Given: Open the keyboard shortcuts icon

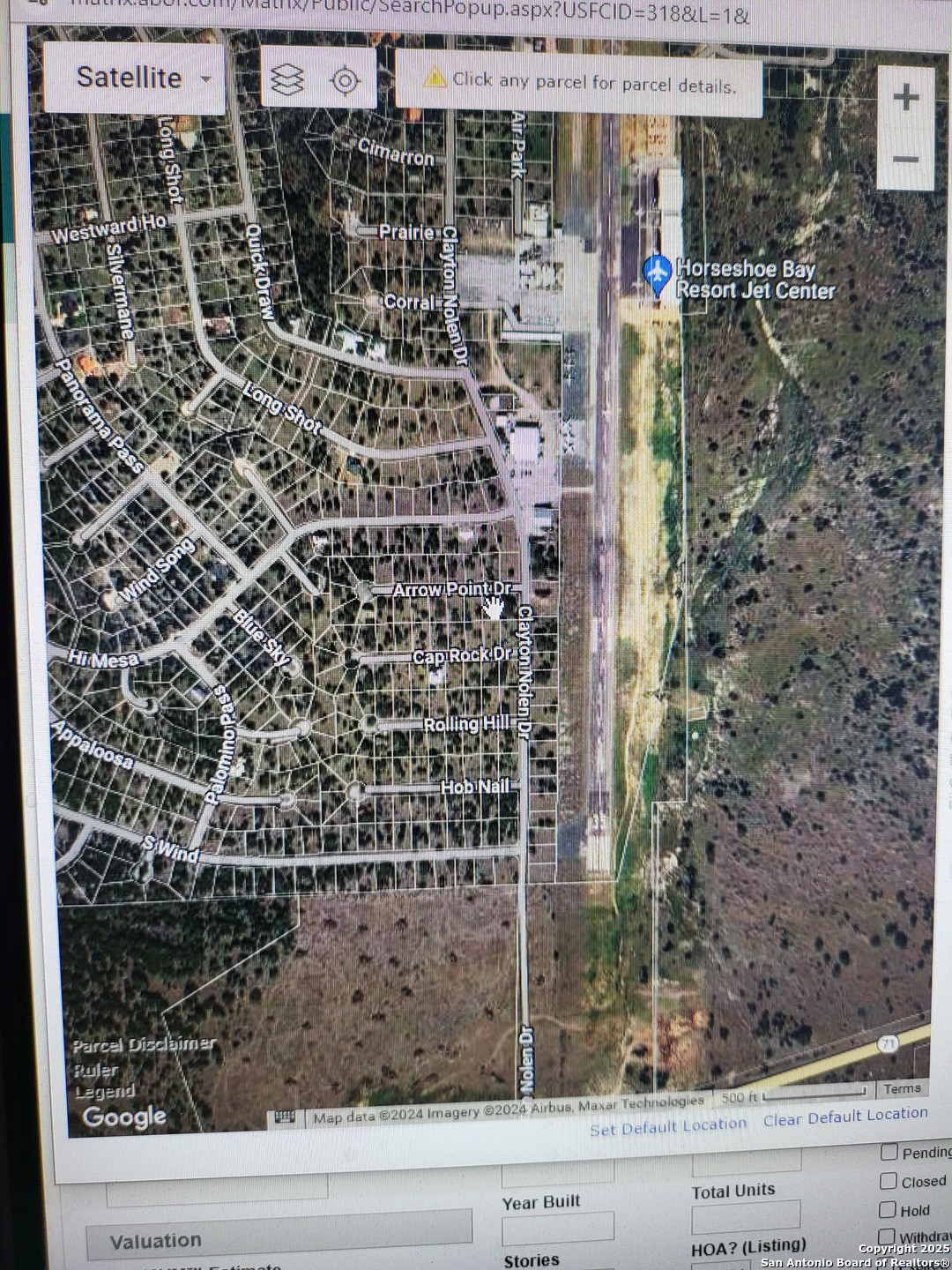Looking at the screenshot, I should click(x=284, y=1117).
